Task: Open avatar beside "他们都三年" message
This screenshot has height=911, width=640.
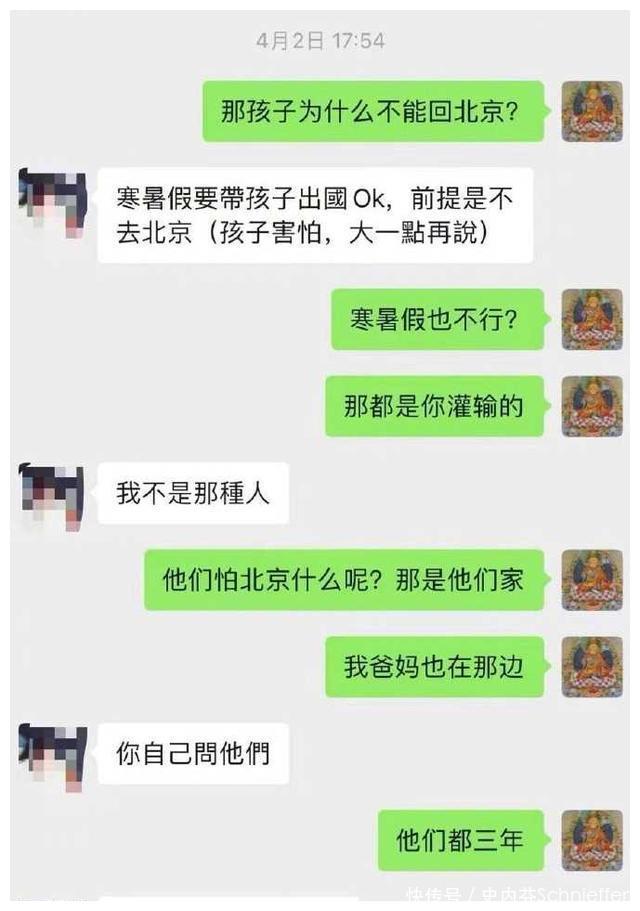Action: [x=592, y=840]
